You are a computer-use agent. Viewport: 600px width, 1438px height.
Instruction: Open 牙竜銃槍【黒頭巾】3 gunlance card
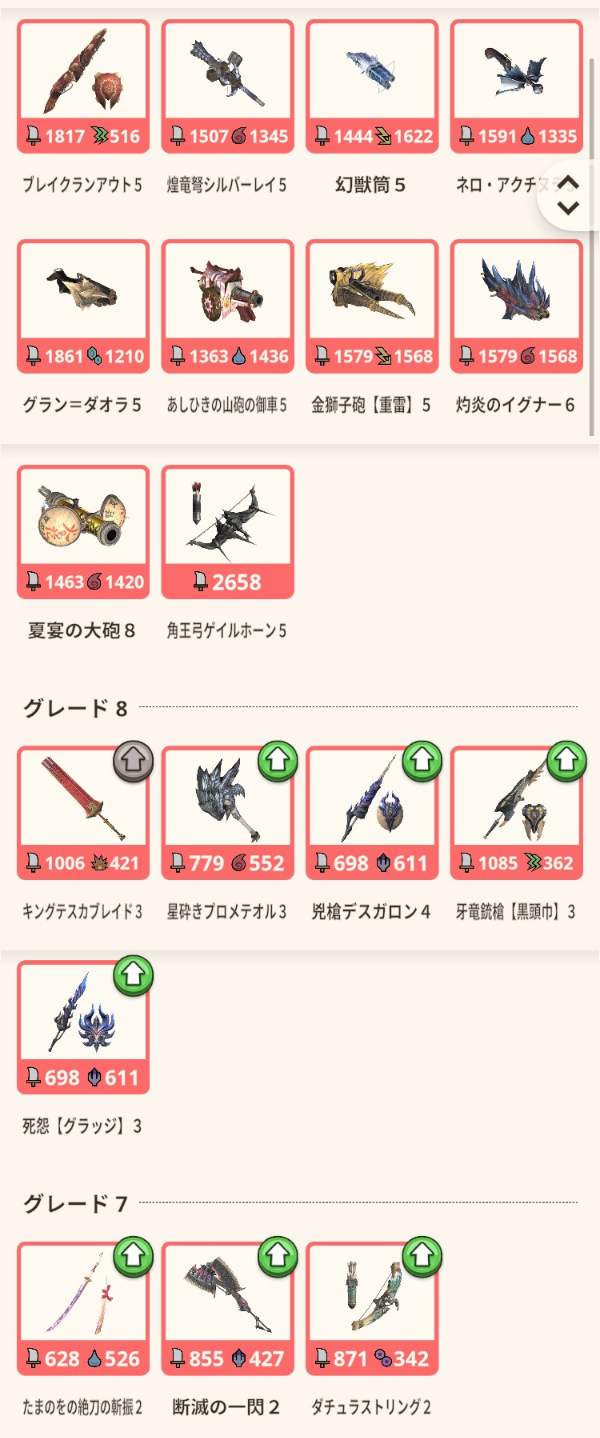(x=516, y=813)
